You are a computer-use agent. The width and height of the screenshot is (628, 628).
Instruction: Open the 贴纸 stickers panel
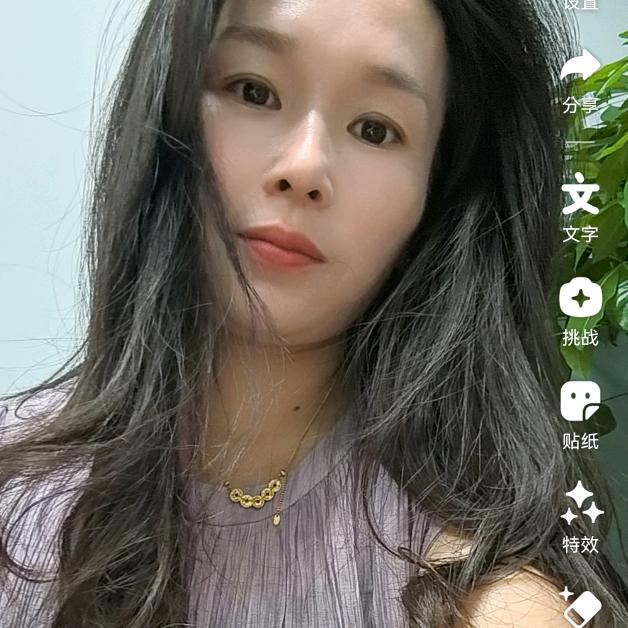click(580, 402)
